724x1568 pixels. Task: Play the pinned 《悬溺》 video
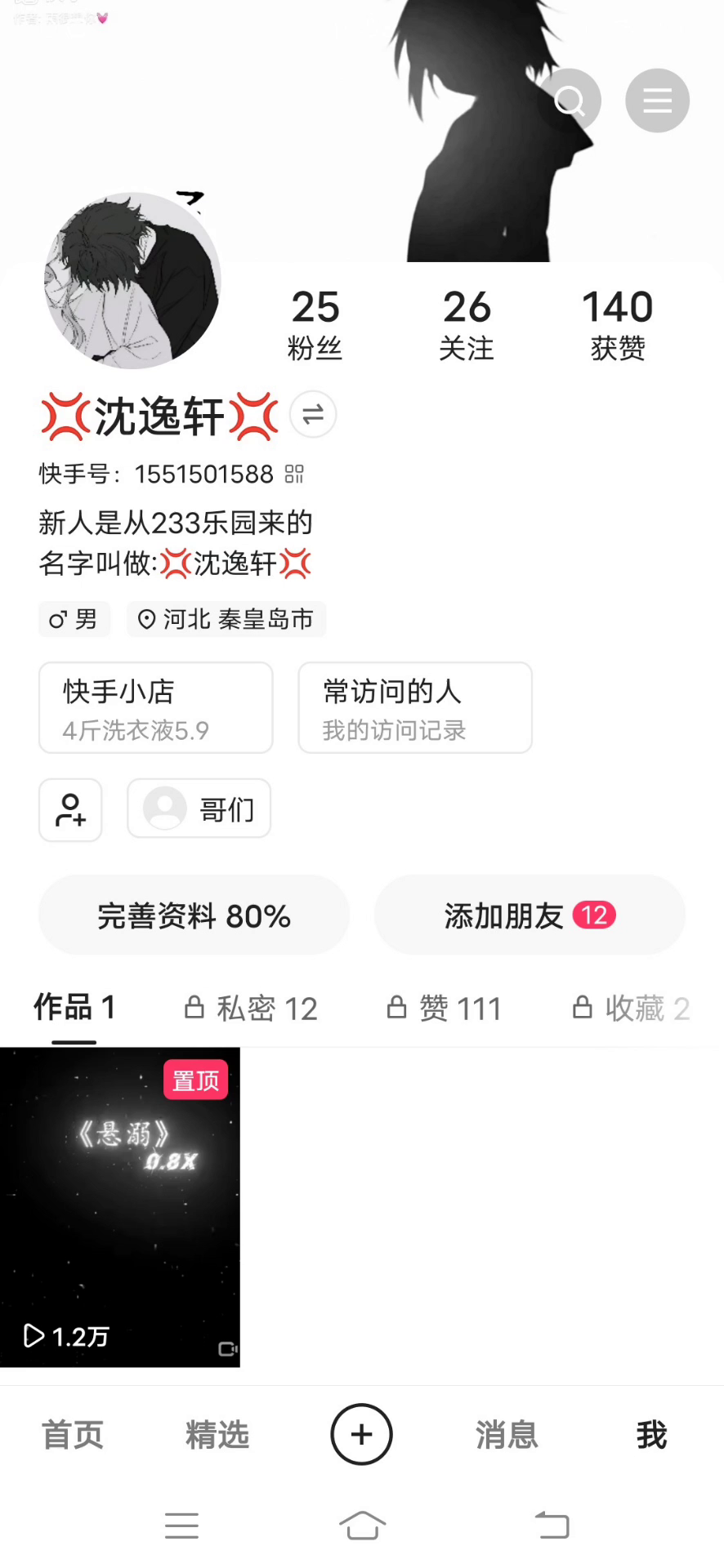[120, 1207]
